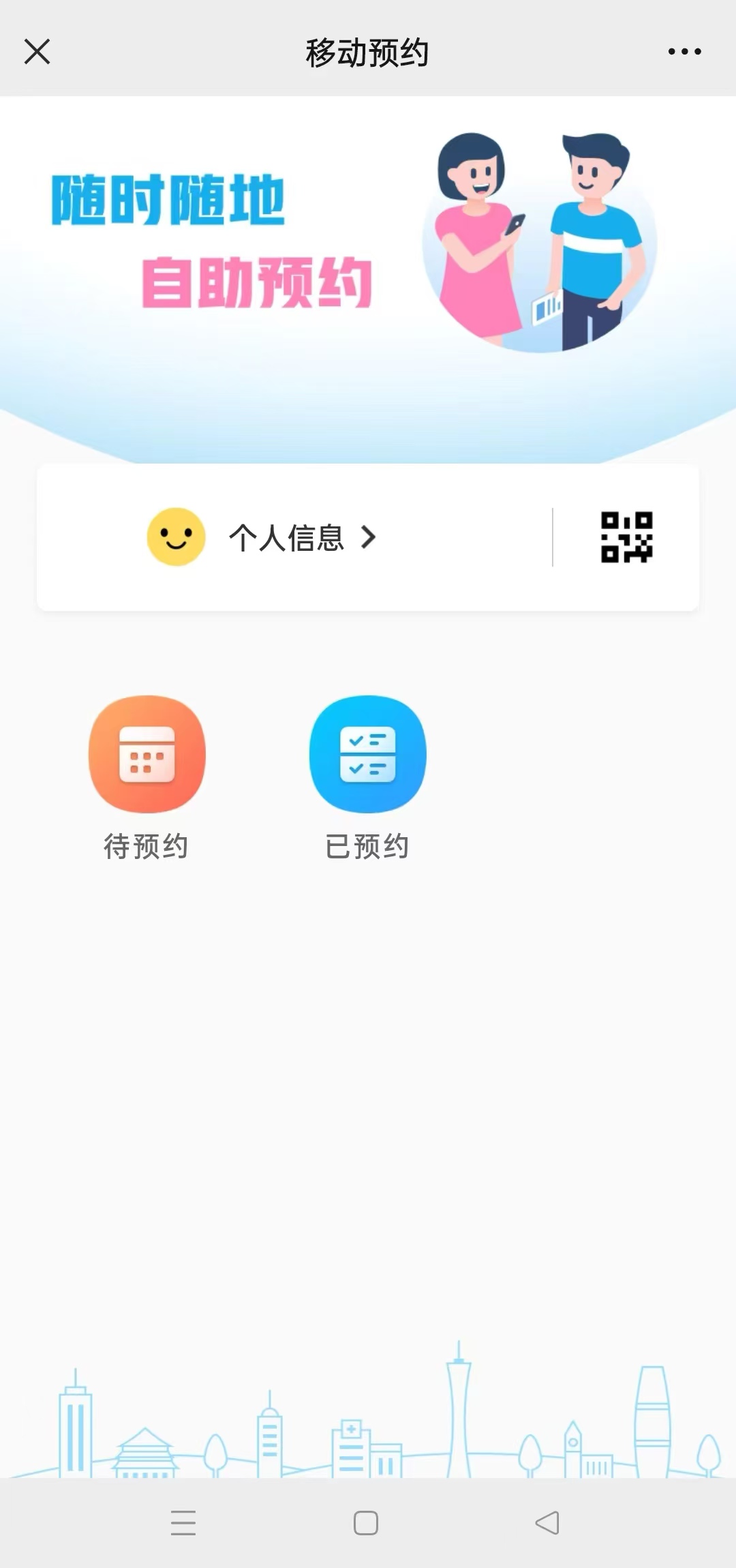Tap the system back button
This screenshot has height=1568, width=736.
[547, 1522]
